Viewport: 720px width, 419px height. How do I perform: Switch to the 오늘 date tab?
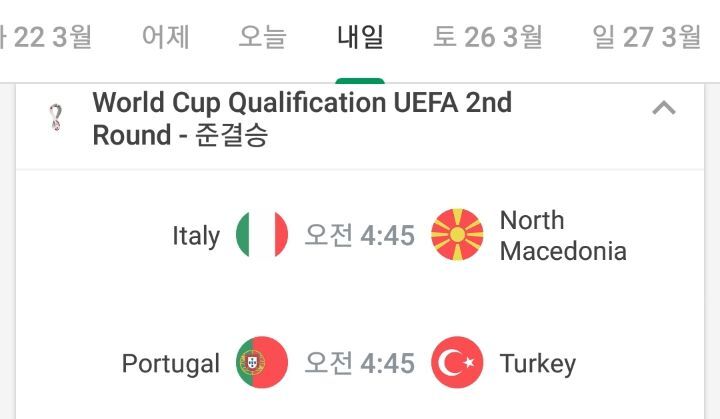click(262, 38)
